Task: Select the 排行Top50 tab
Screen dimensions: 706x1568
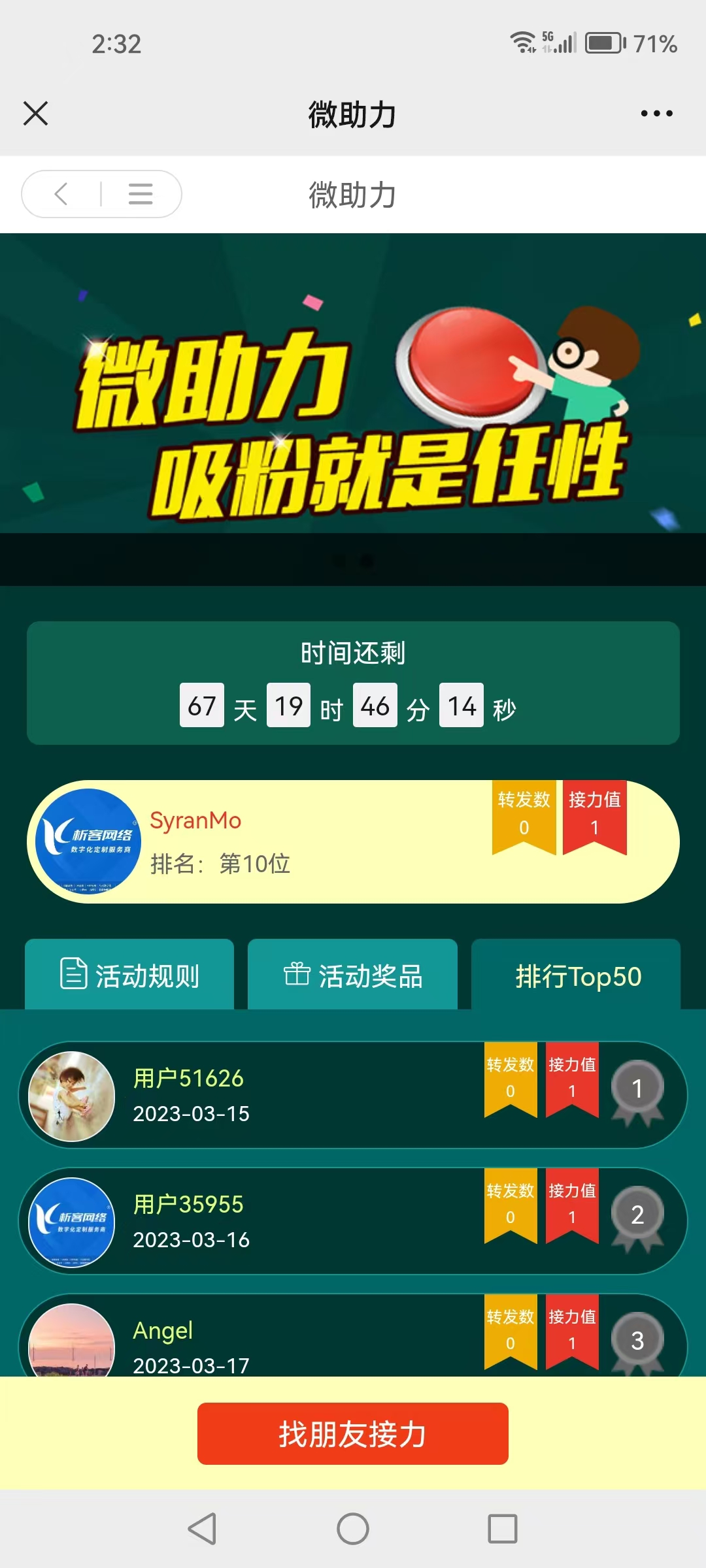Action: (577, 975)
